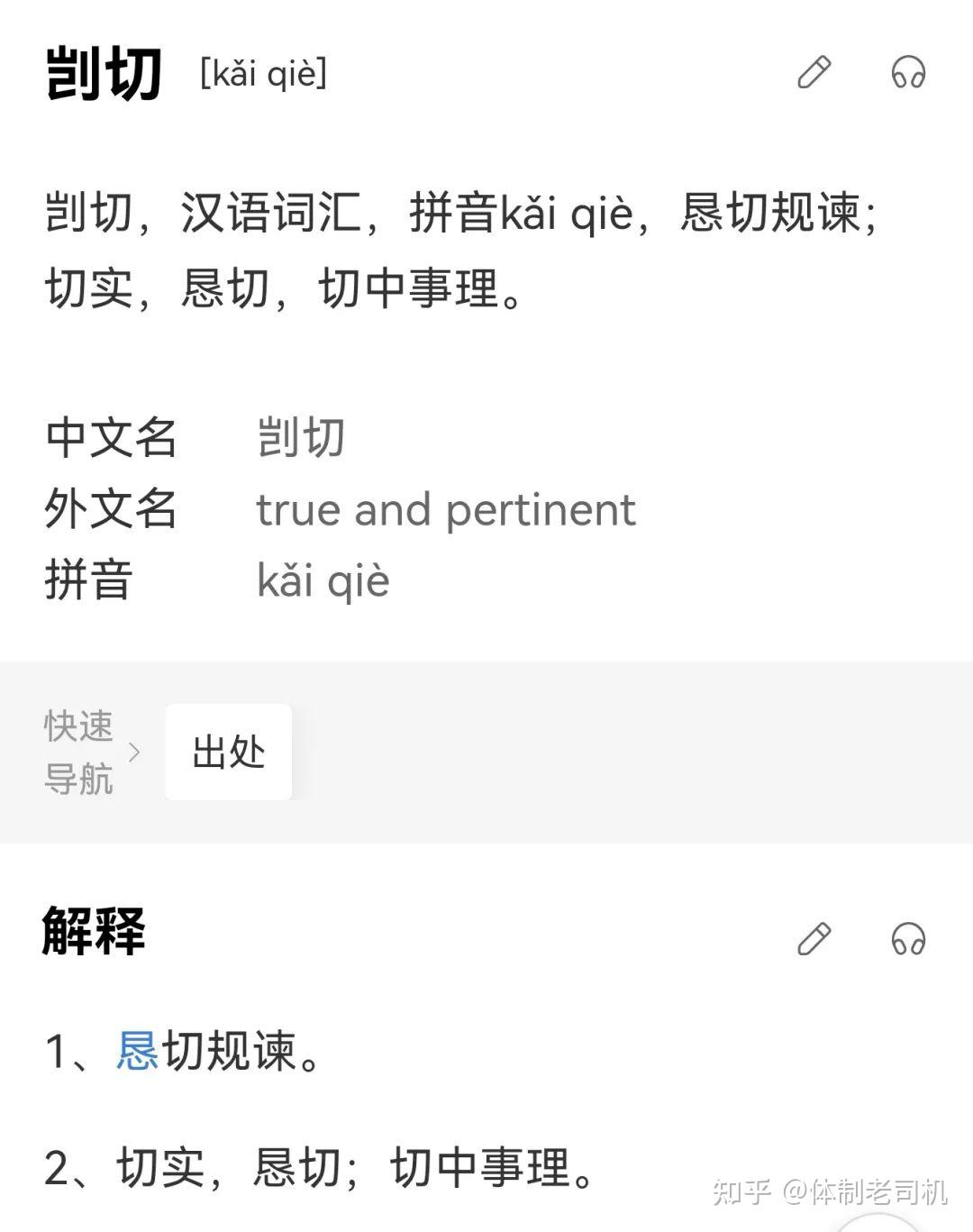This screenshot has width=973, height=1232.
Task: Jump to the 出处 section
Action: click(228, 752)
